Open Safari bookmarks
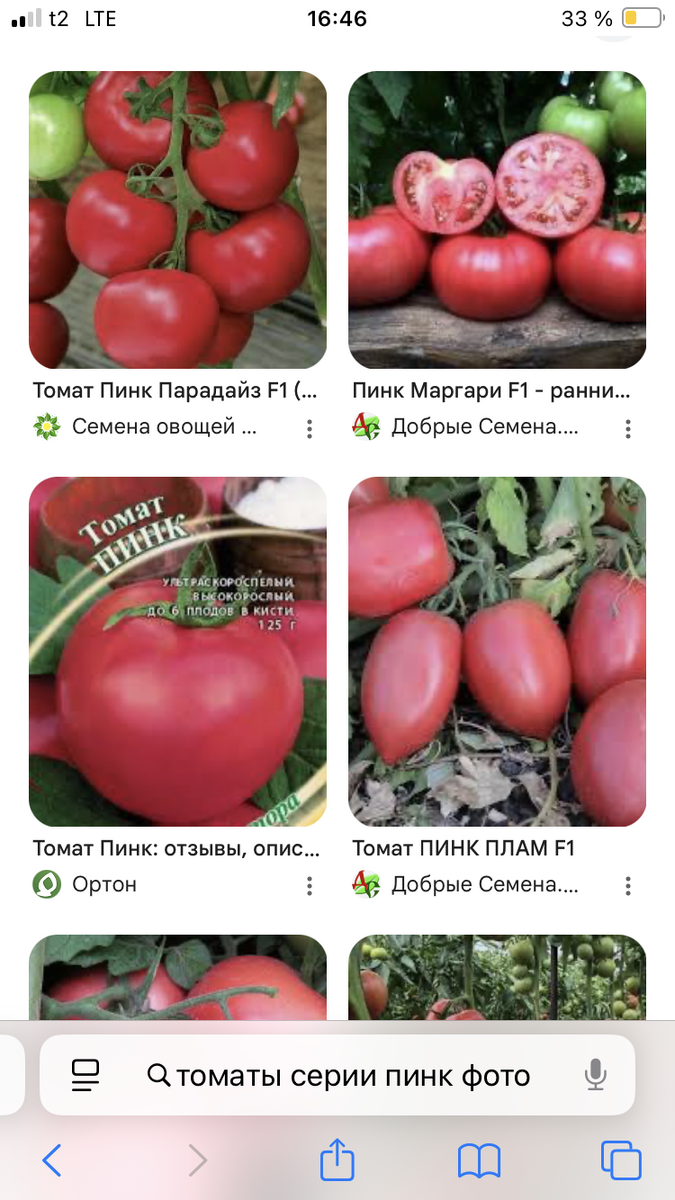 coord(479,1161)
